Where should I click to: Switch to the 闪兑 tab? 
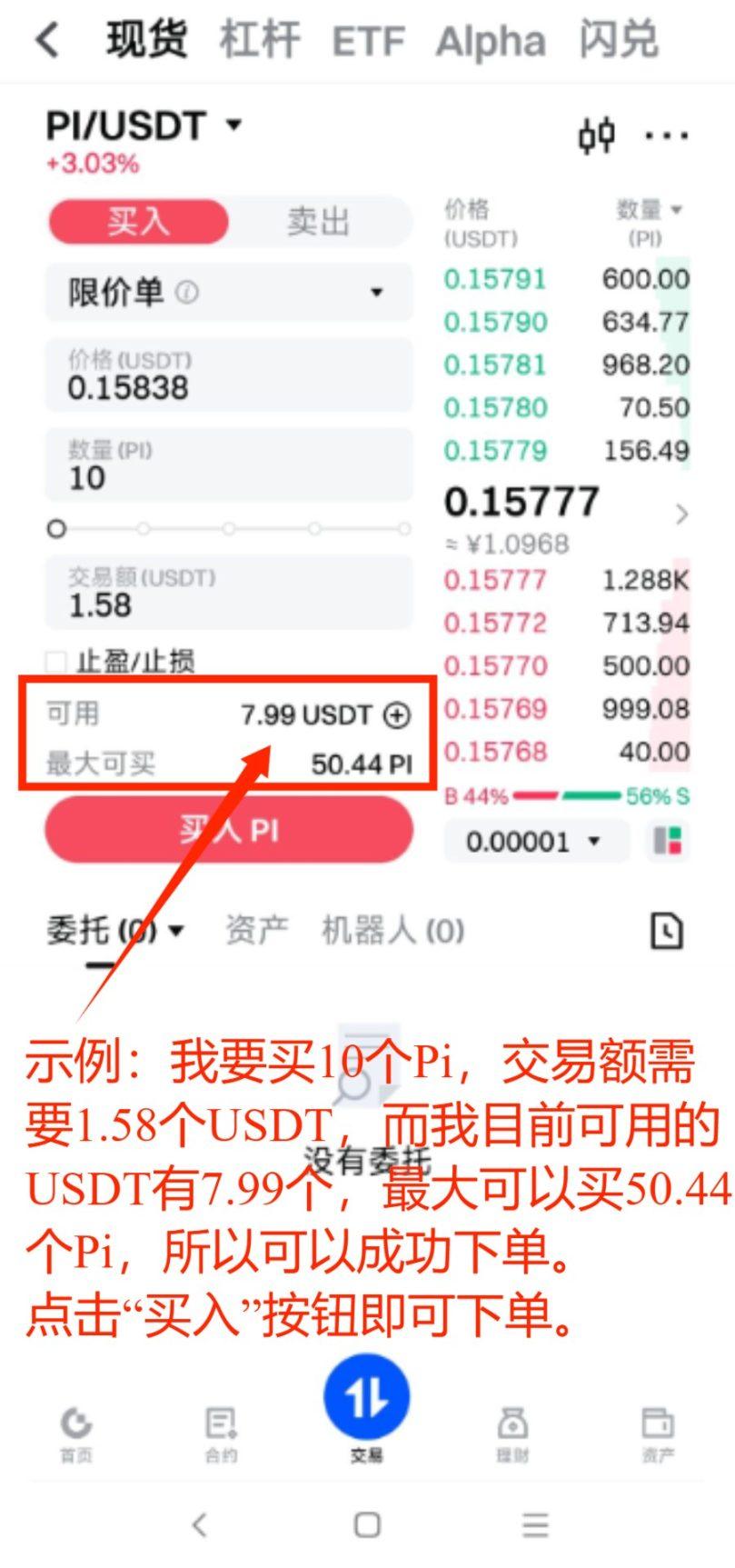pyautogui.click(x=619, y=40)
